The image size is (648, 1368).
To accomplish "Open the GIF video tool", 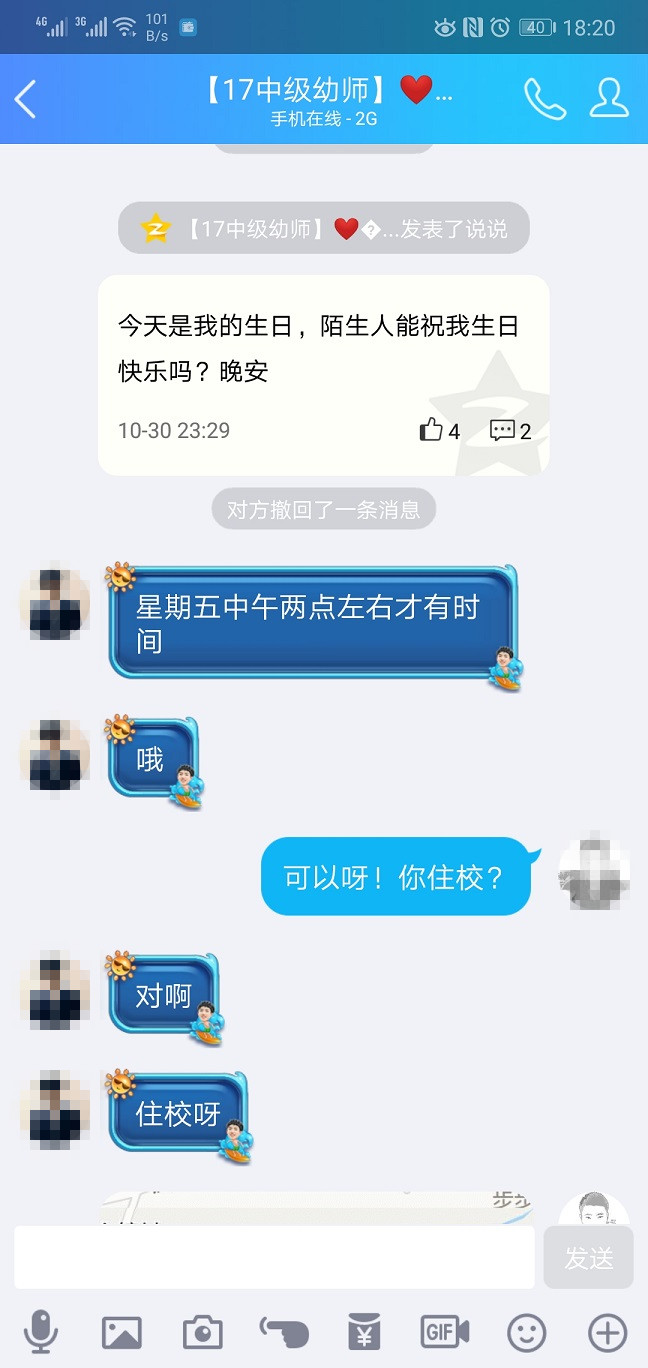I will [444, 1332].
